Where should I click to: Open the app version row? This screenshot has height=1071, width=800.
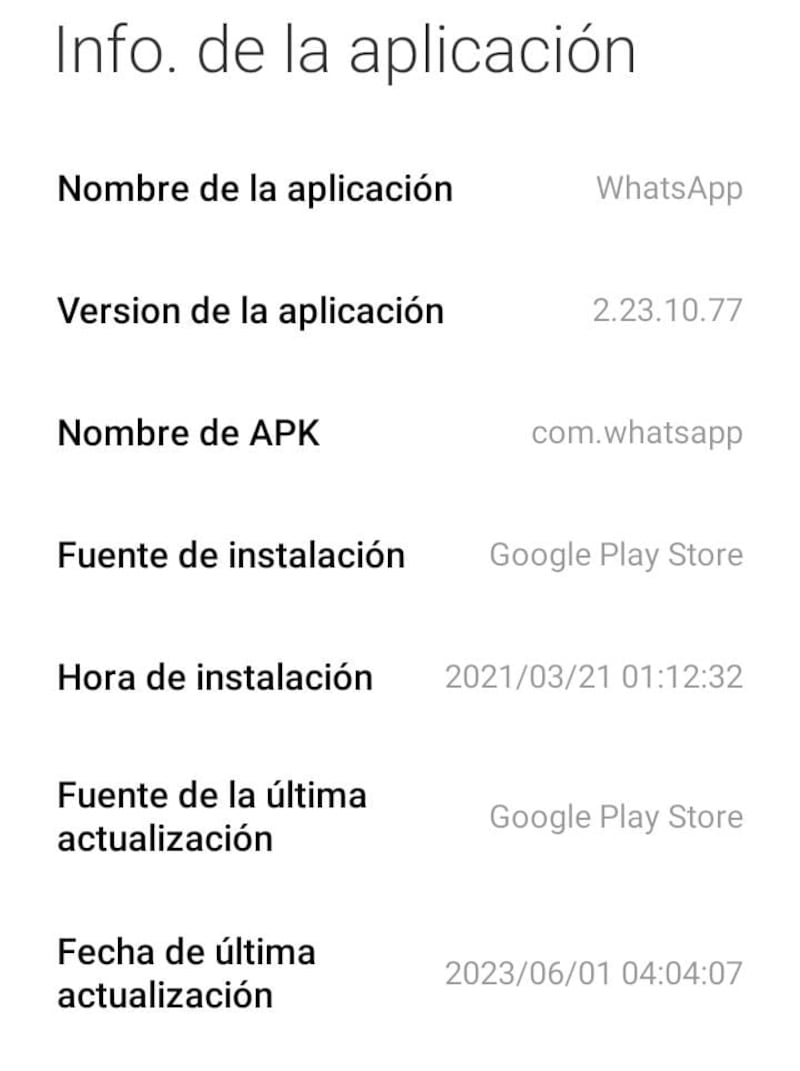coord(400,311)
